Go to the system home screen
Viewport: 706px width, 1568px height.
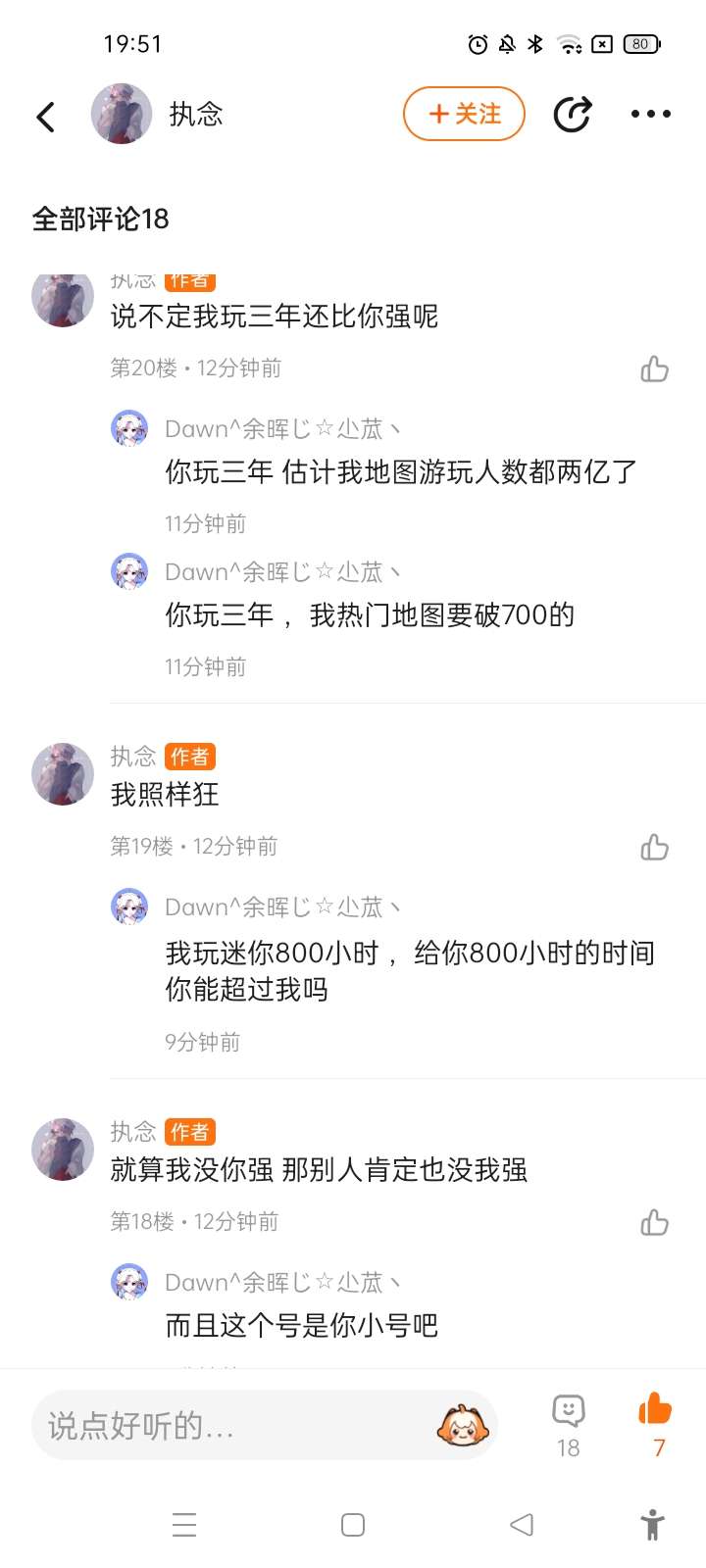click(353, 1525)
